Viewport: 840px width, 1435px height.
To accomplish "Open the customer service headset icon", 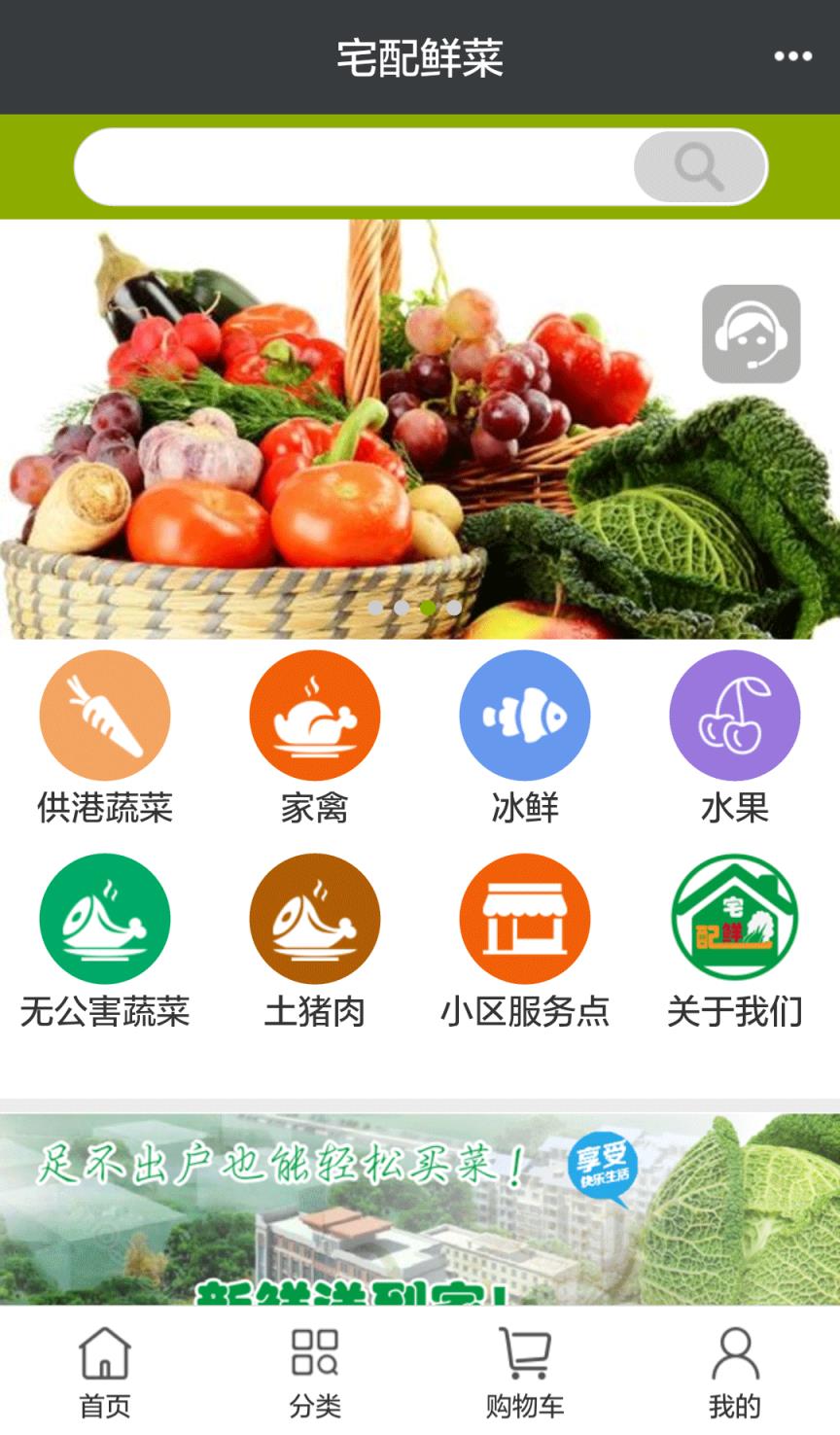I will [x=750, y=335].
